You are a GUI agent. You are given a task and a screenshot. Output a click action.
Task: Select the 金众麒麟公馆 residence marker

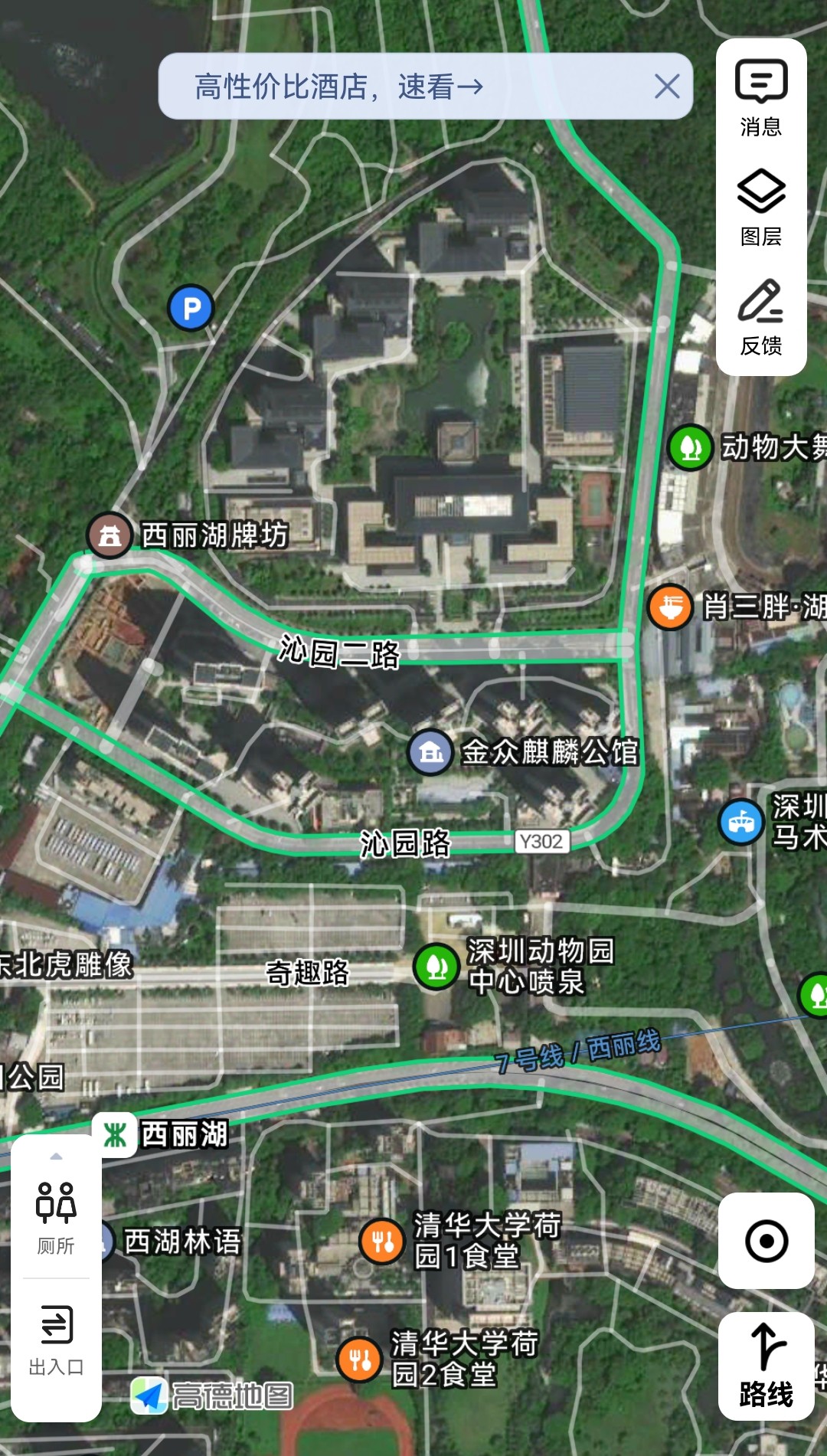tap(430, 752)
